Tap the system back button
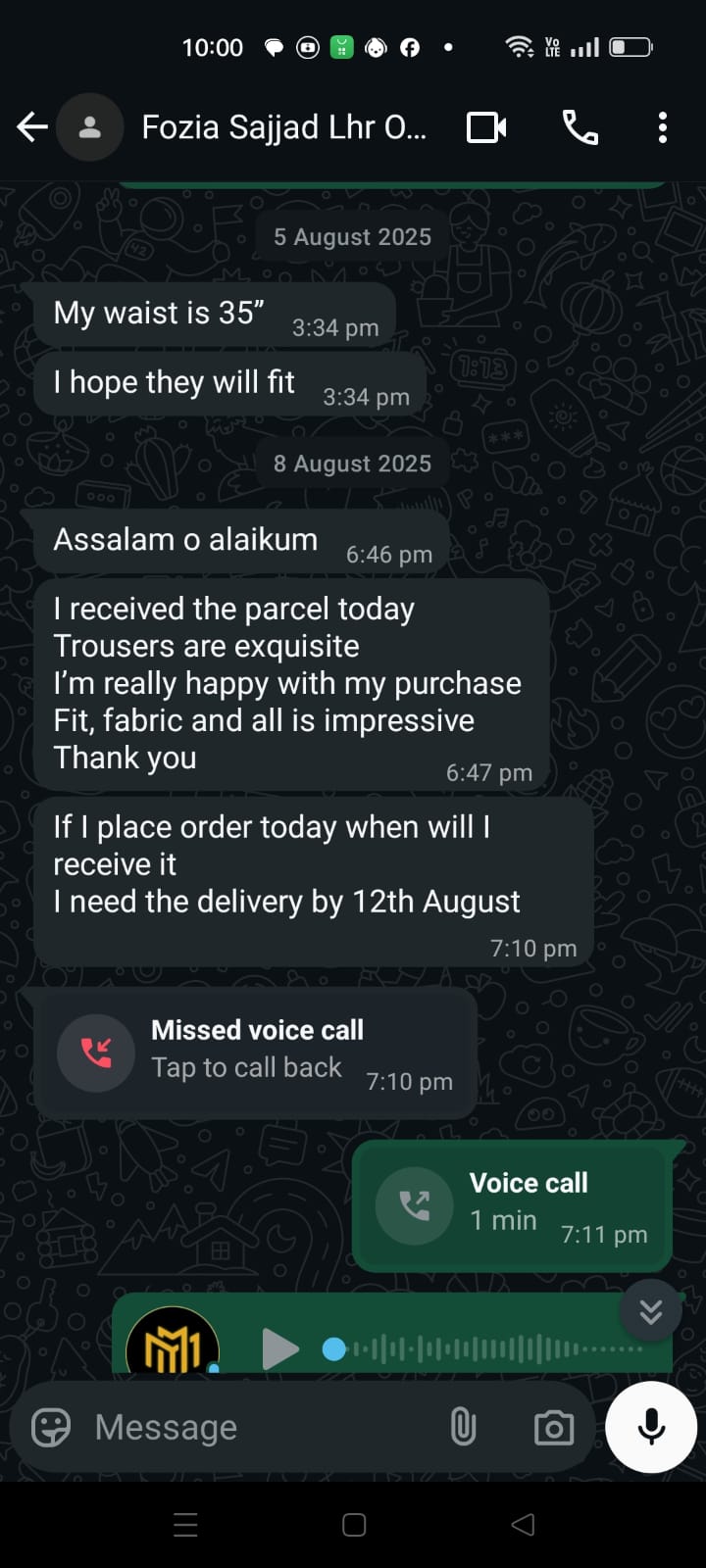The image size is (706, 1568). click(x=523, y=1525)
